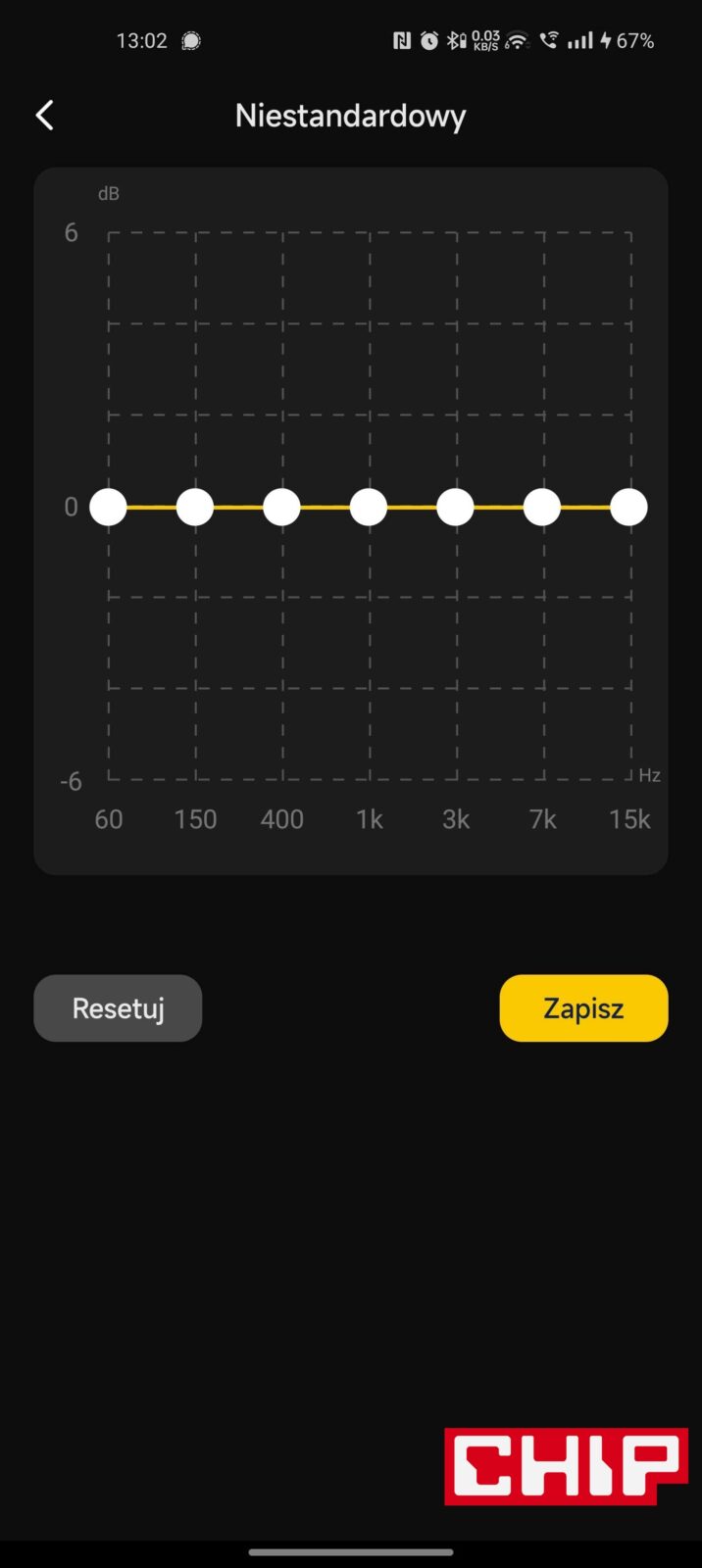Tap the Resetuj button

118,1007
